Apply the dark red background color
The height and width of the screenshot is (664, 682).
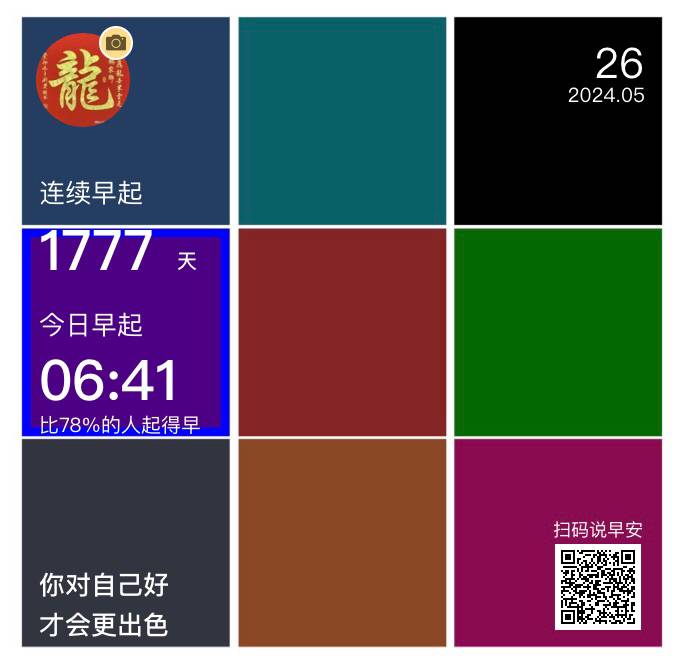click(x=342, y=333)
